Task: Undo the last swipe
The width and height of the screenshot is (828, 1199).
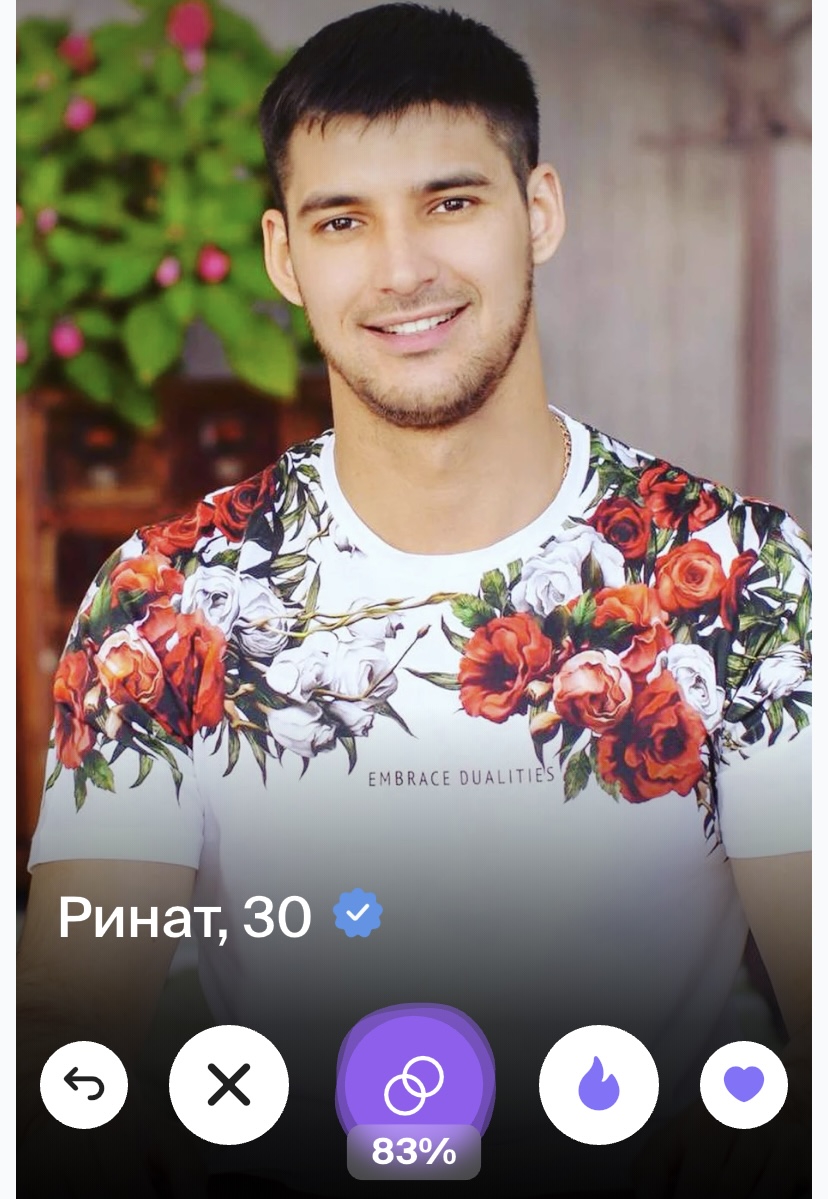Action: (x=84, y=1084)
